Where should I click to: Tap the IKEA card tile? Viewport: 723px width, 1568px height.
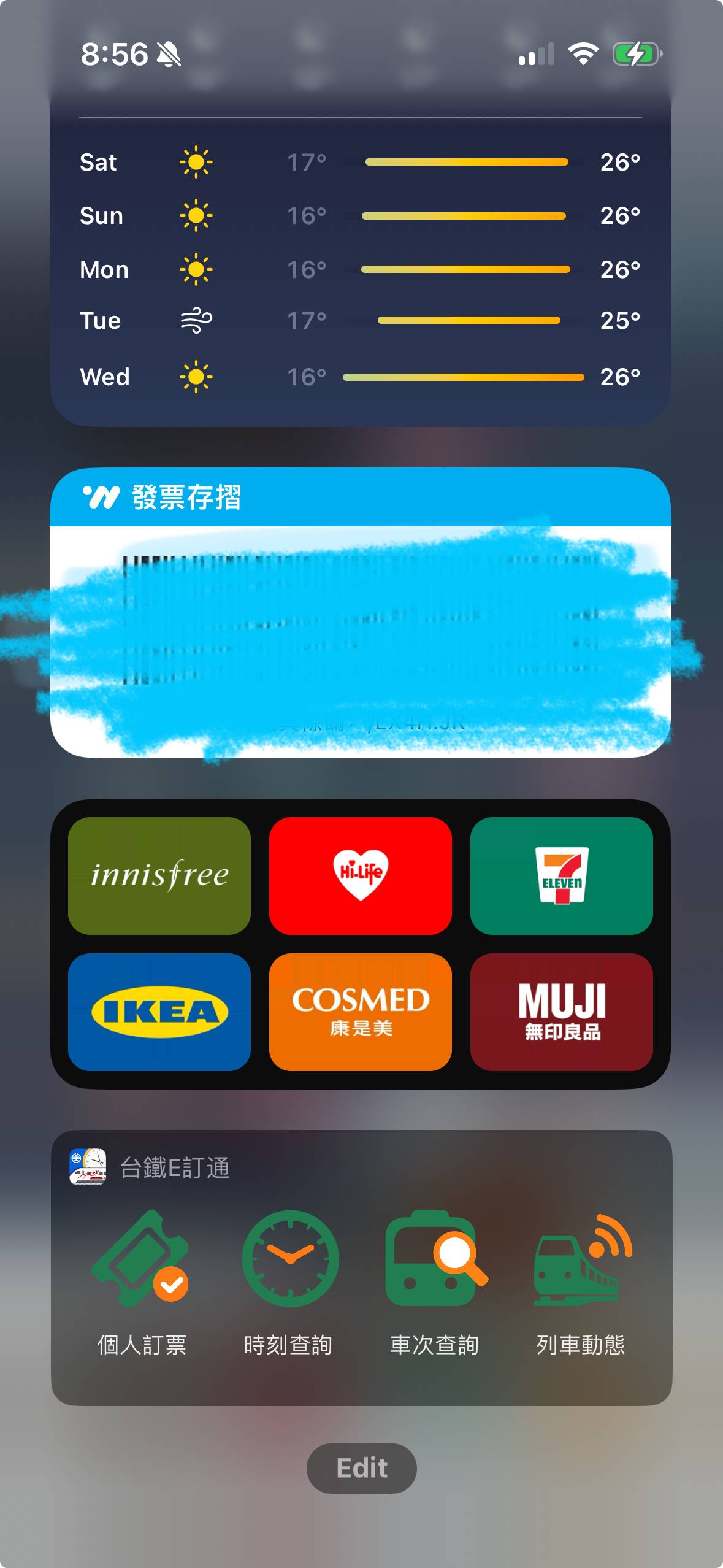[159, 1012]
